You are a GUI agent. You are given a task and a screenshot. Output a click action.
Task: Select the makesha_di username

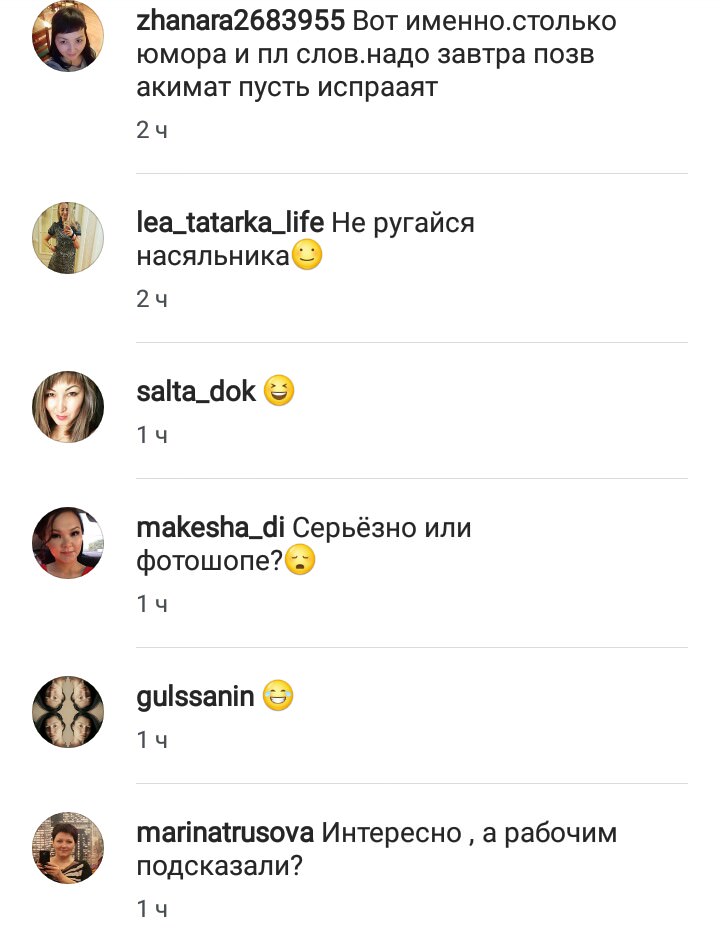click(211, 527)
